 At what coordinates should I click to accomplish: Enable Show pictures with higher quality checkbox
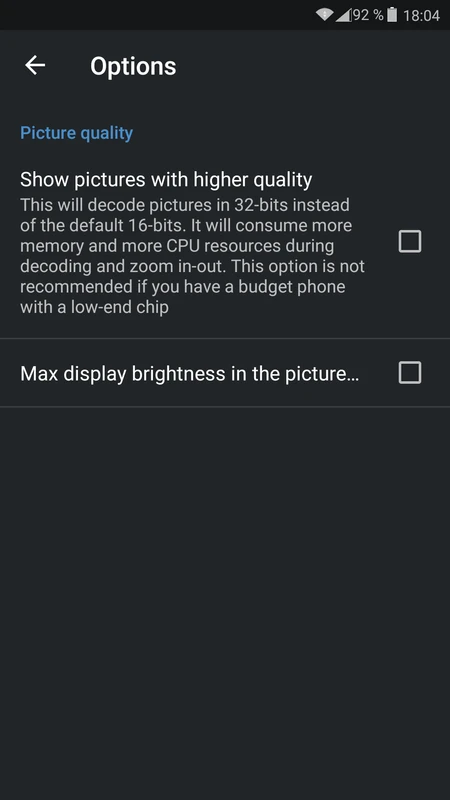[410, 241]
